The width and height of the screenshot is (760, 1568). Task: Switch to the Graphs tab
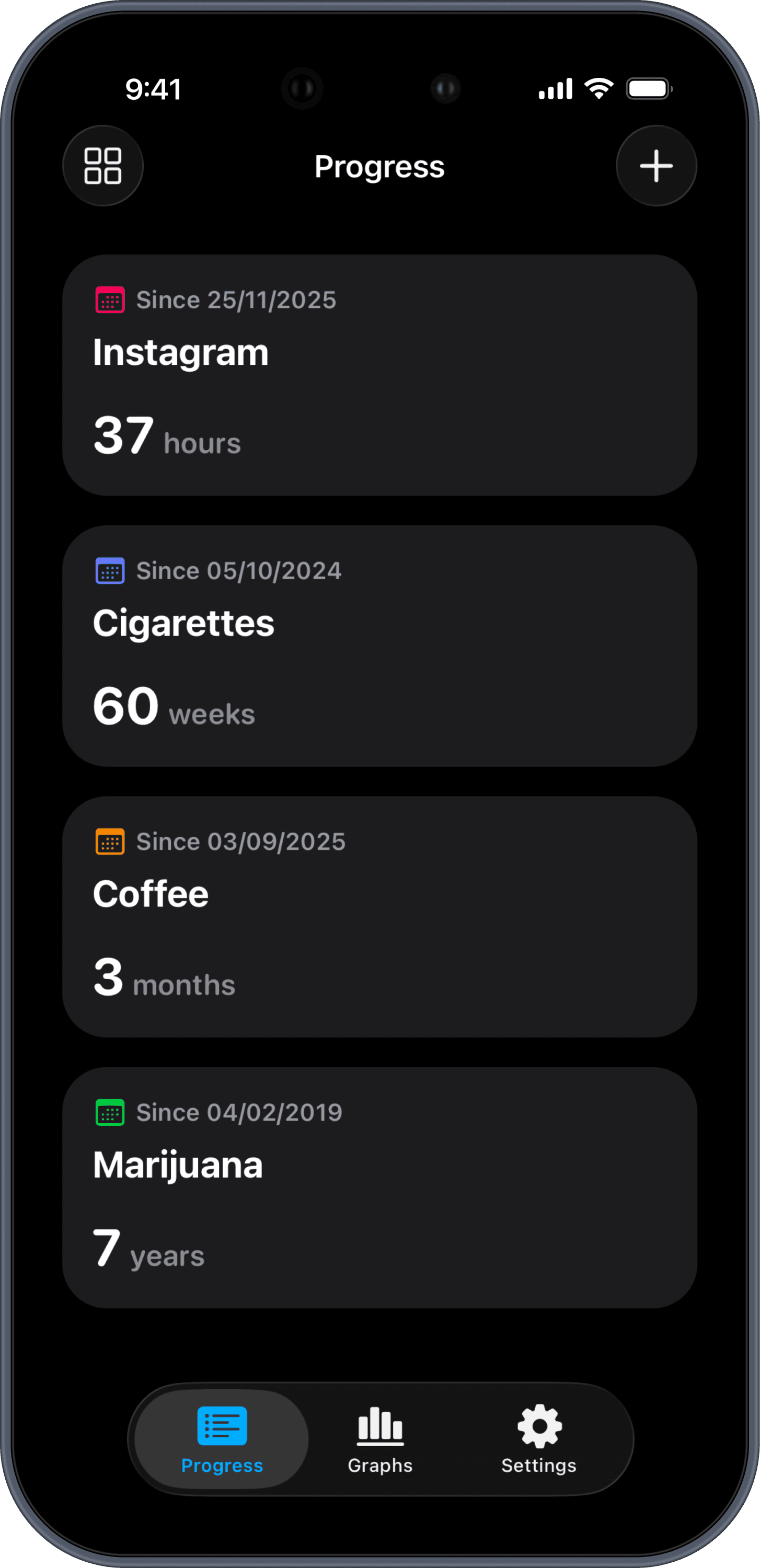tap(381, 1439)
